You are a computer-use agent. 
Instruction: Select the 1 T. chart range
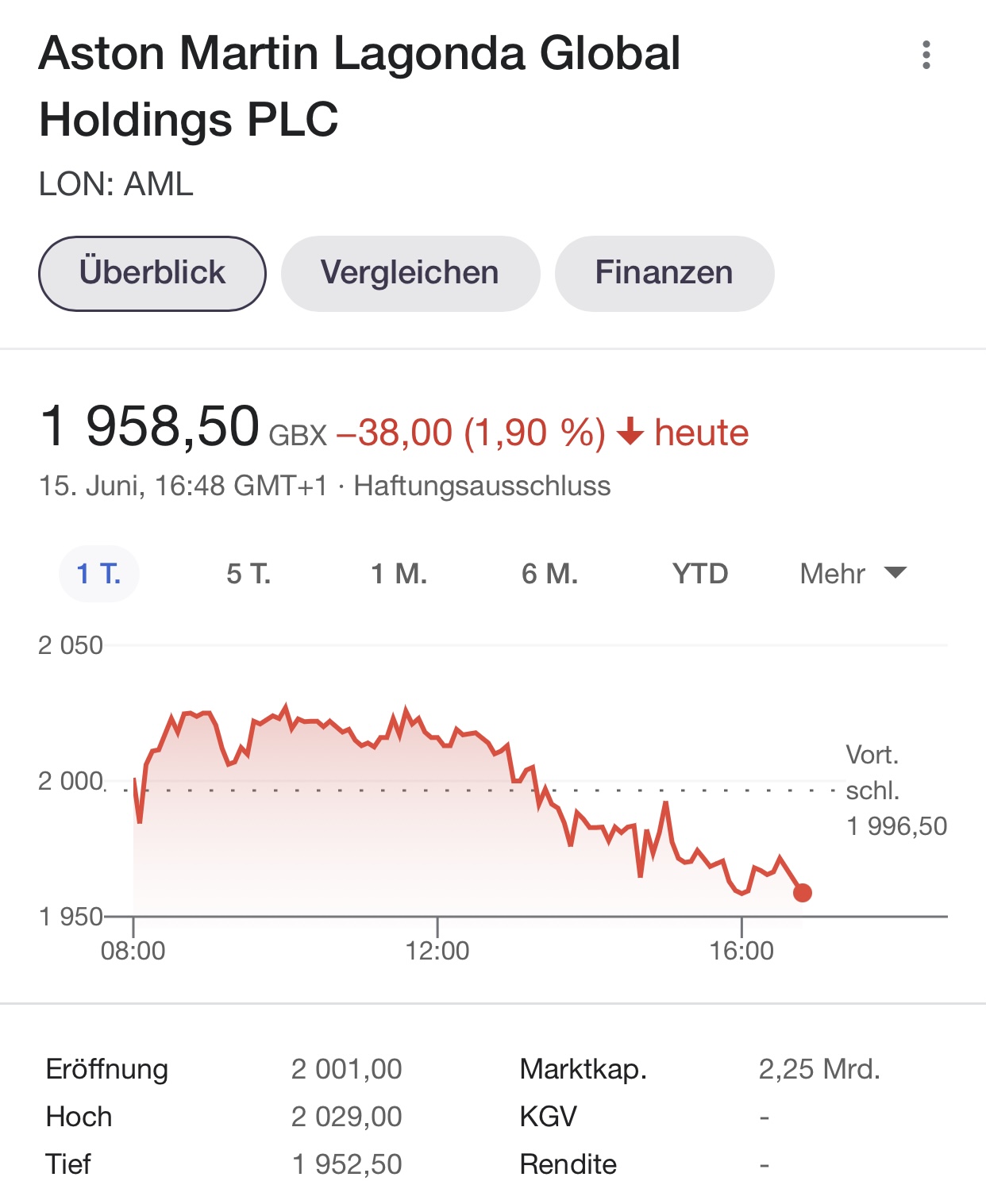pyautogui.click(x=99, y=573)
